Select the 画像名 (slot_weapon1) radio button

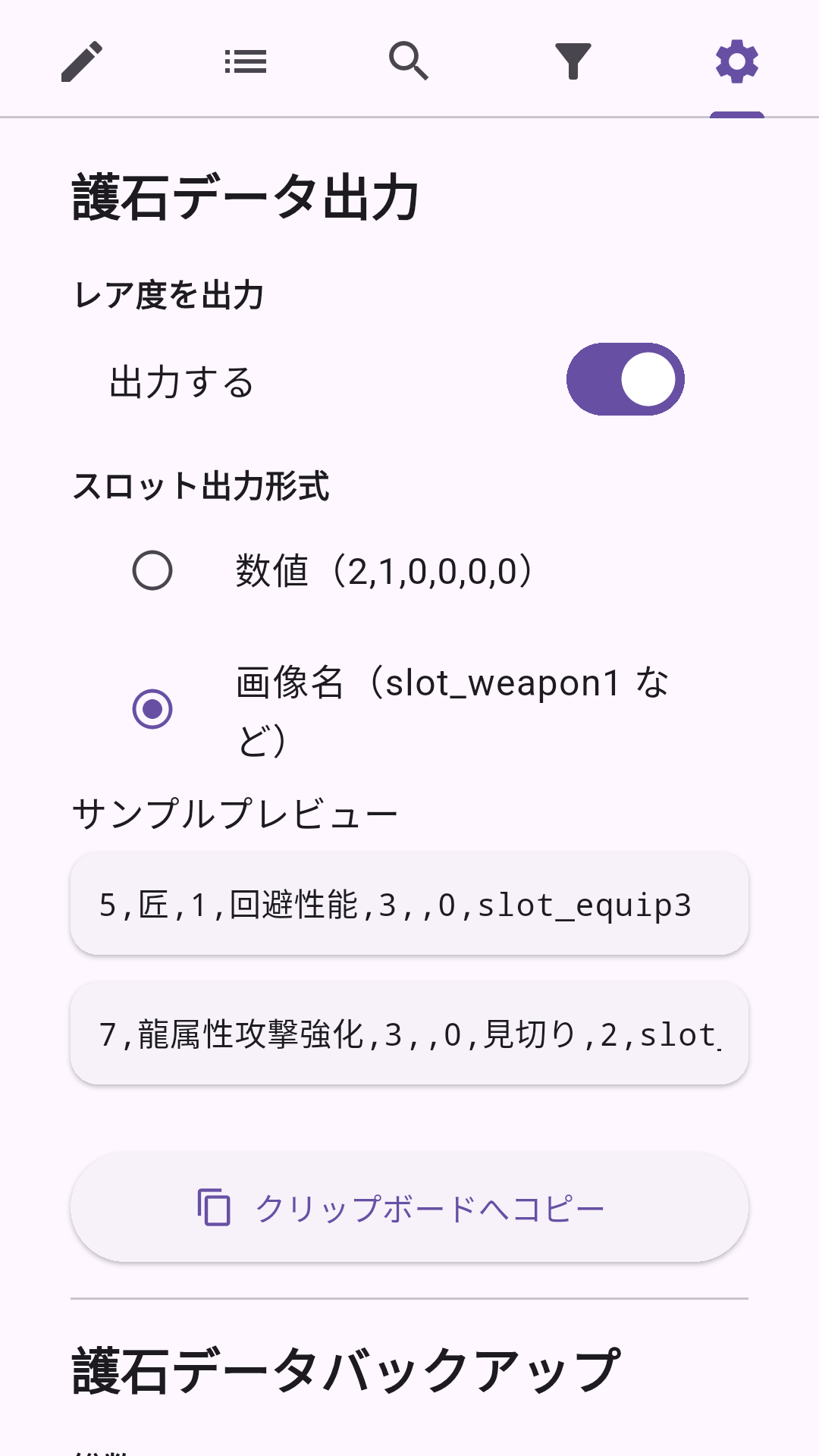(153, 711)
